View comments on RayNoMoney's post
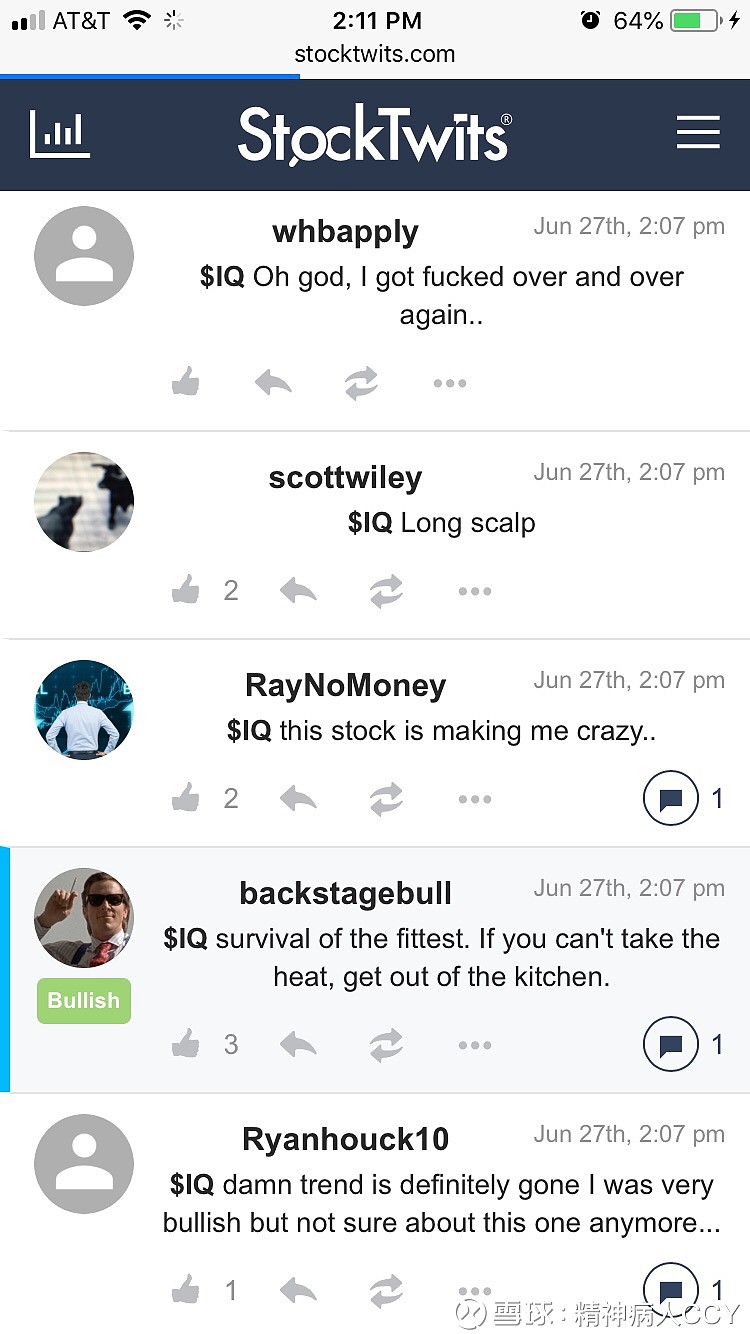Viewport: 750px width, 1334px height. click(670, 799)
